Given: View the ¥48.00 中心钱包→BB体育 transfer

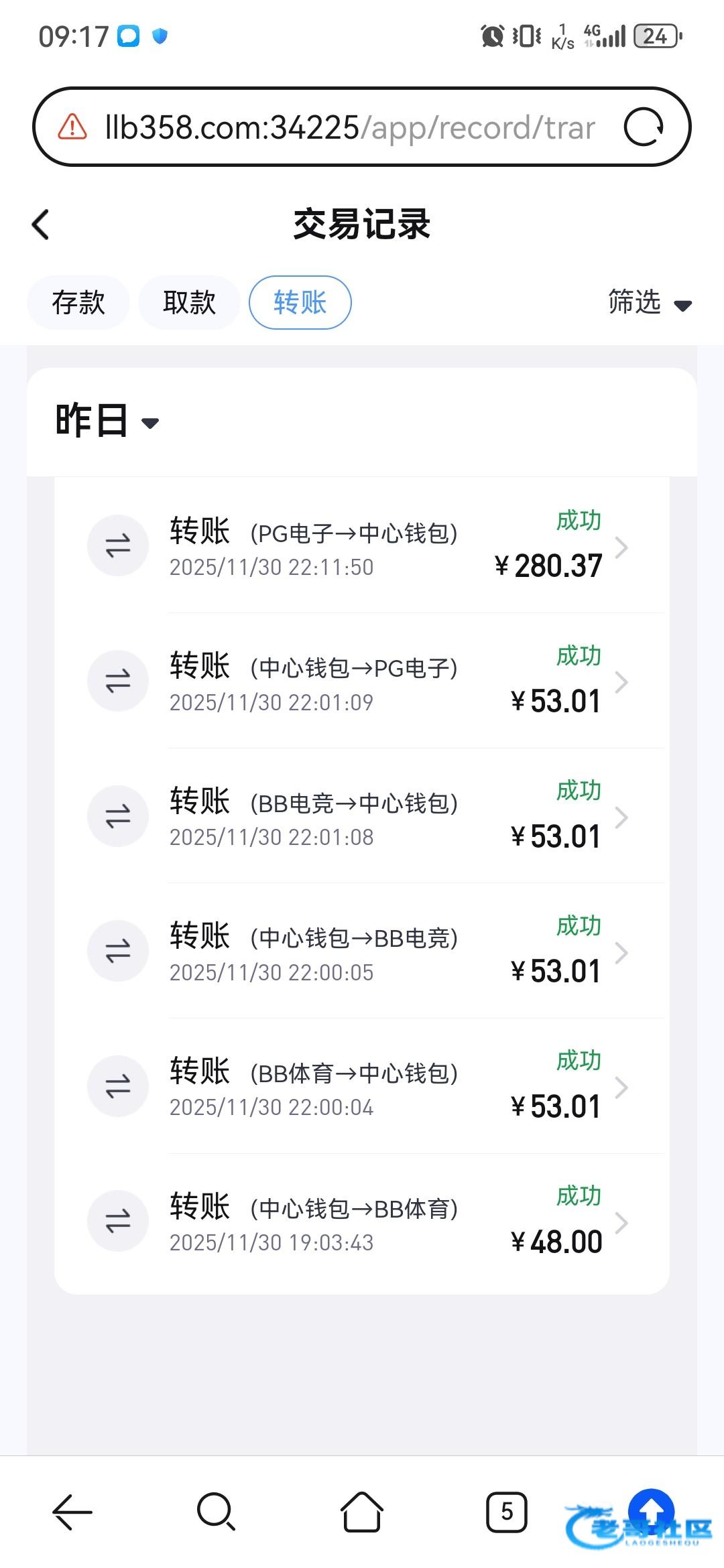Looking at the screenshot, I should pyautogui.click(x=362, y=1222).
